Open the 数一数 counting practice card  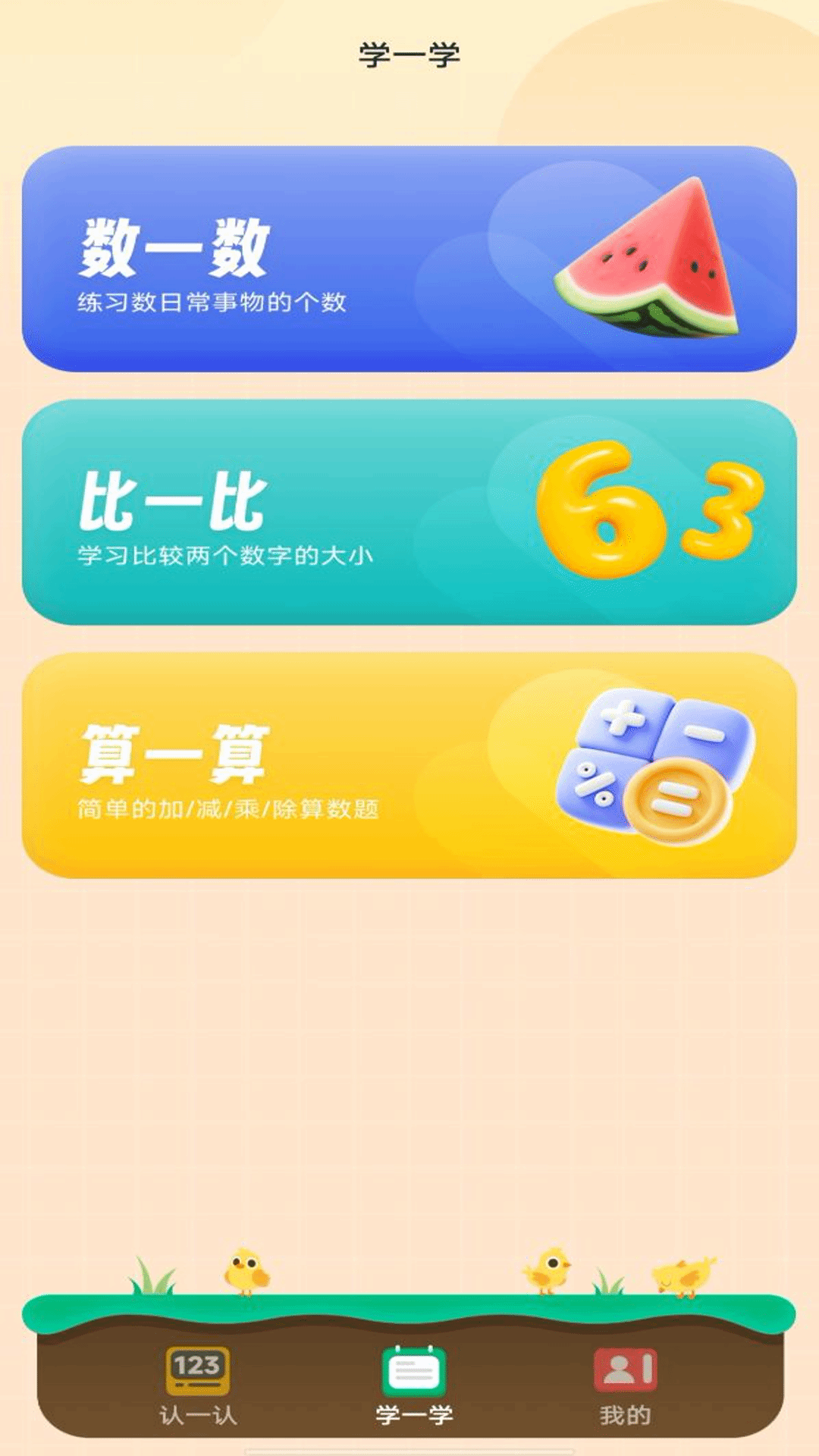tap(409, 259)
